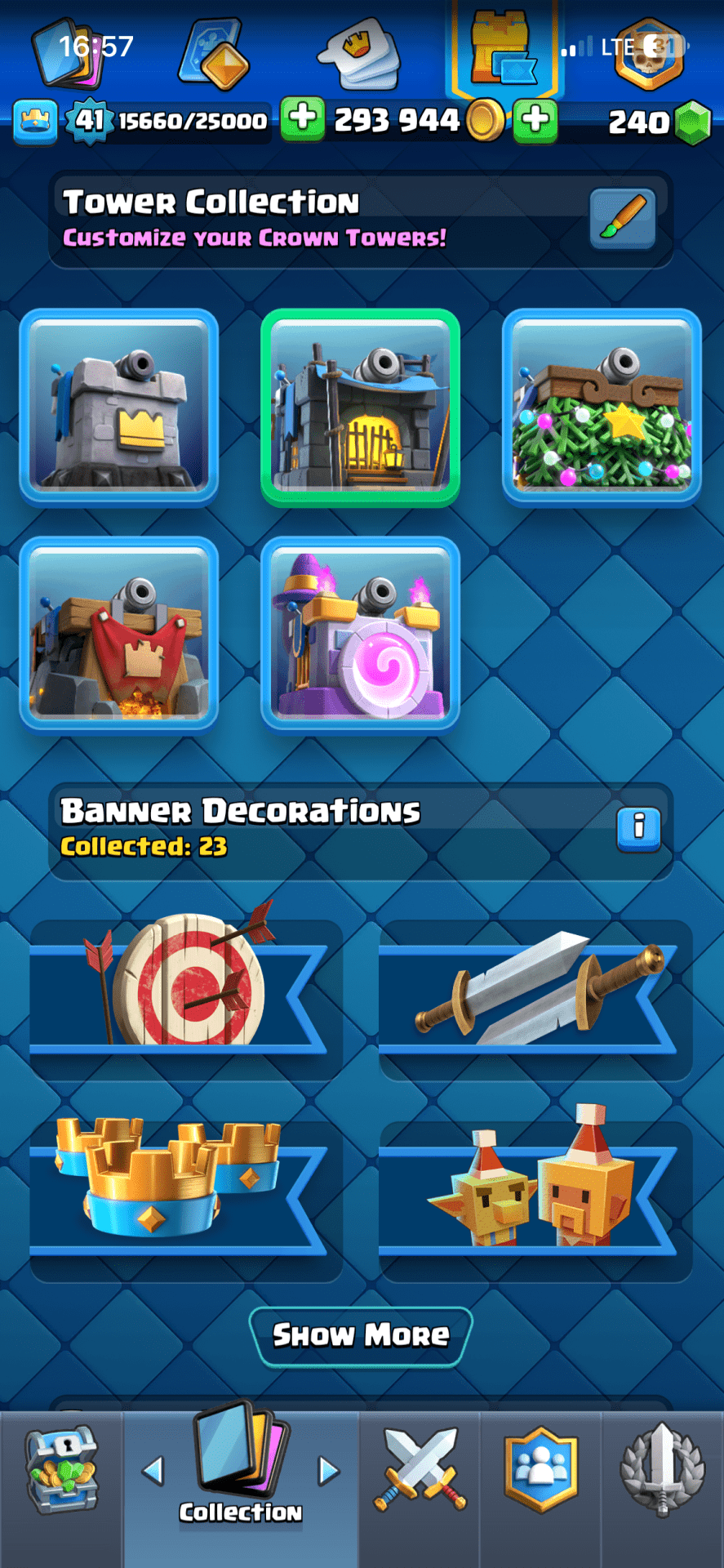This screenshot has width=724, height=1568.
Task: Tap Show More banner decorations
Action: click(x=361, y=1335)
